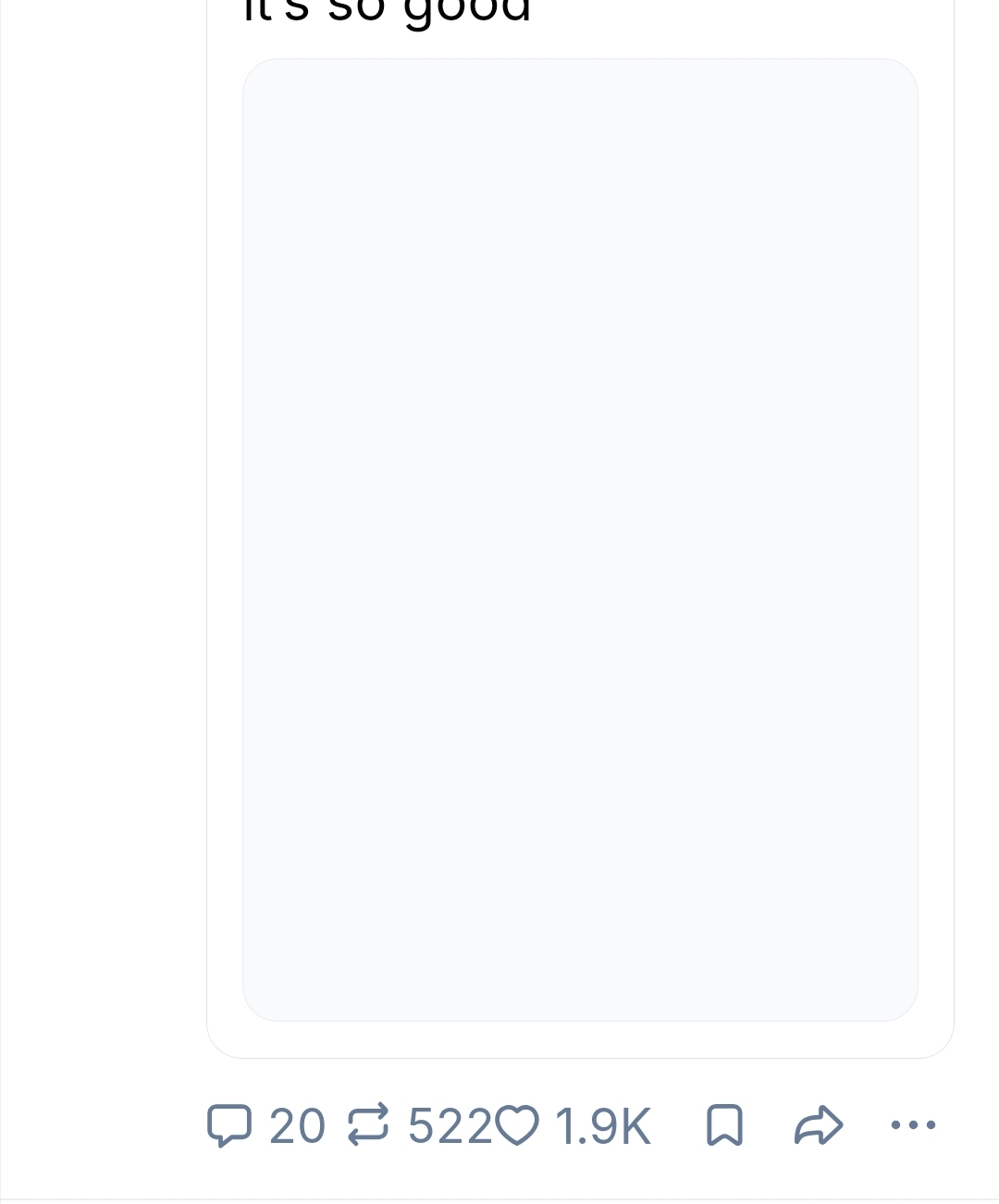Open the post's more options menu
This screenshot has width=999, height=1204.
pyautogui.click(x=913, y=1125)
